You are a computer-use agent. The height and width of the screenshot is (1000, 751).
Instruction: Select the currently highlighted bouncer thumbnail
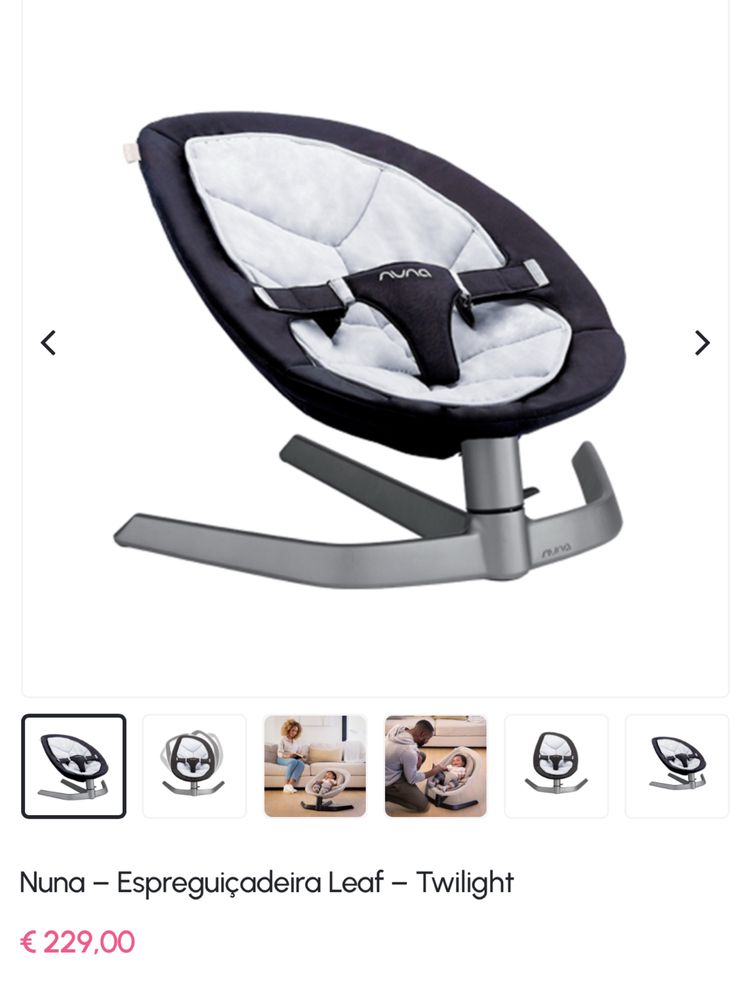pyautogui.click(x=74, y=766)
